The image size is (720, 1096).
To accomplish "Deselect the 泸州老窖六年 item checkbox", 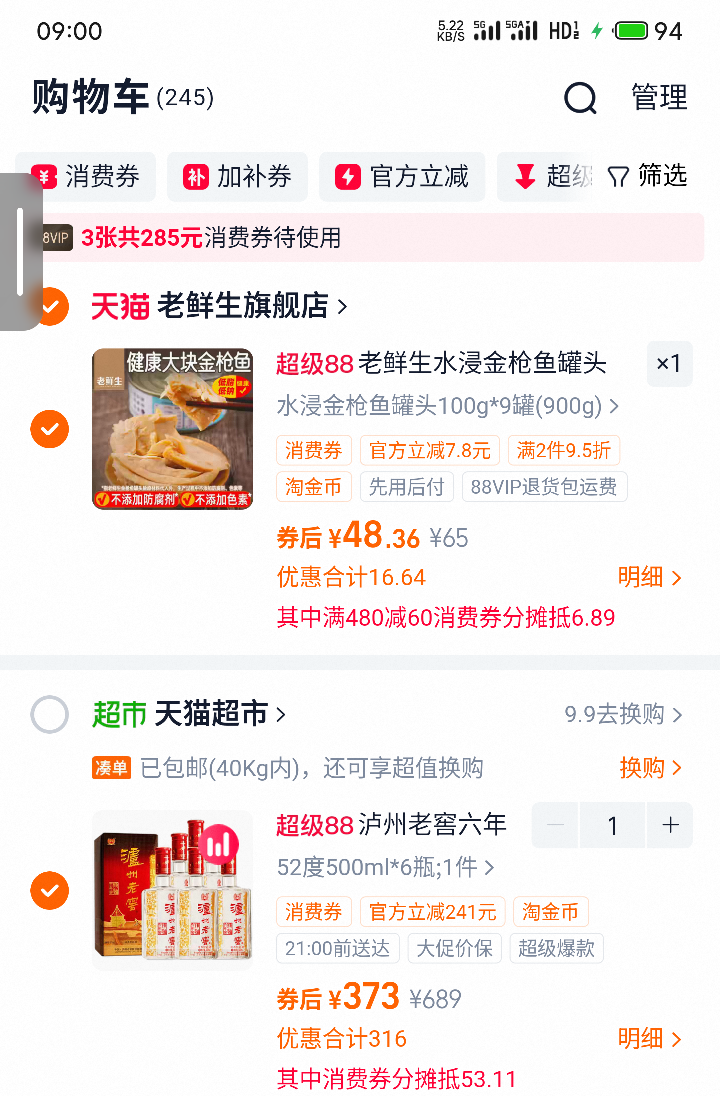I will coord(50,890).
